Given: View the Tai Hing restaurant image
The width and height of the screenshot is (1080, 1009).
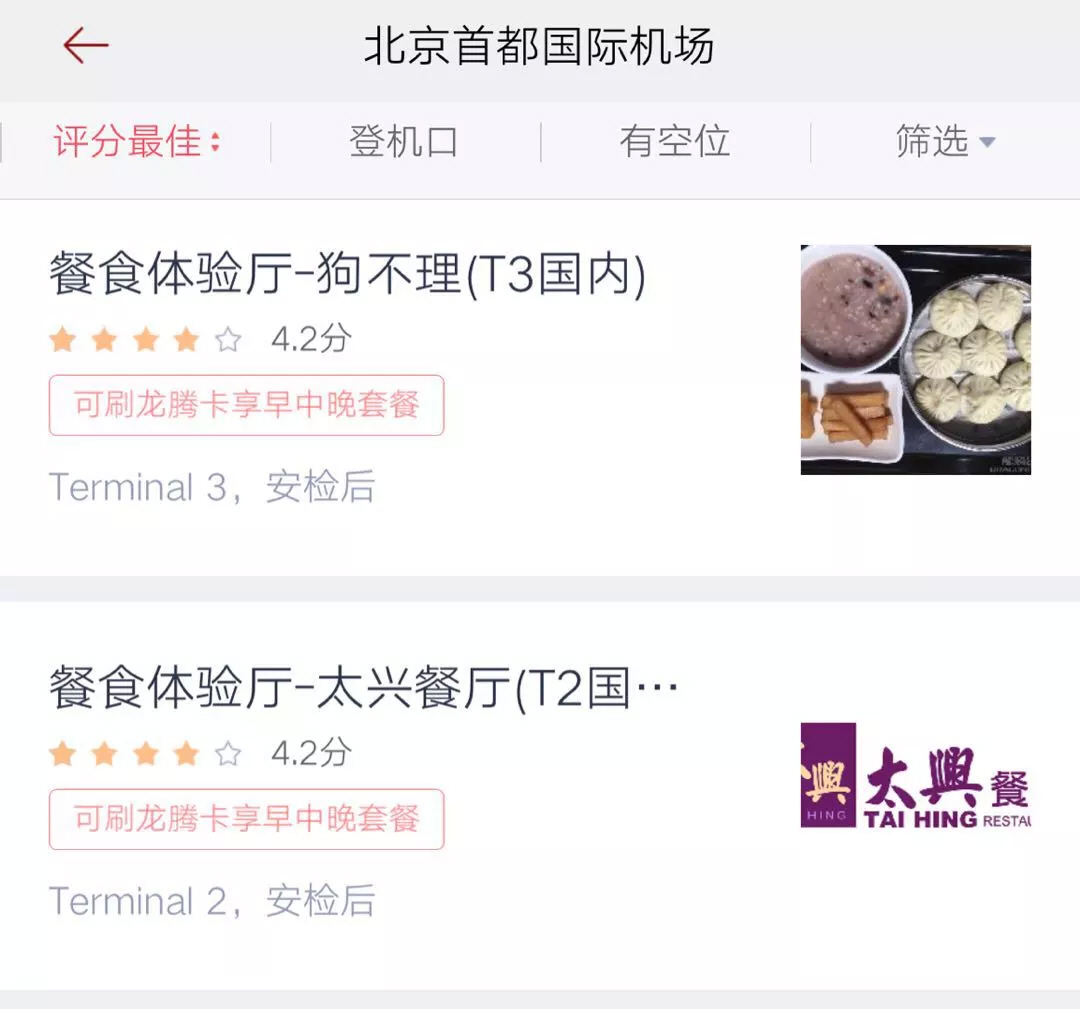Looking at the screenshot, I should 915,775.
